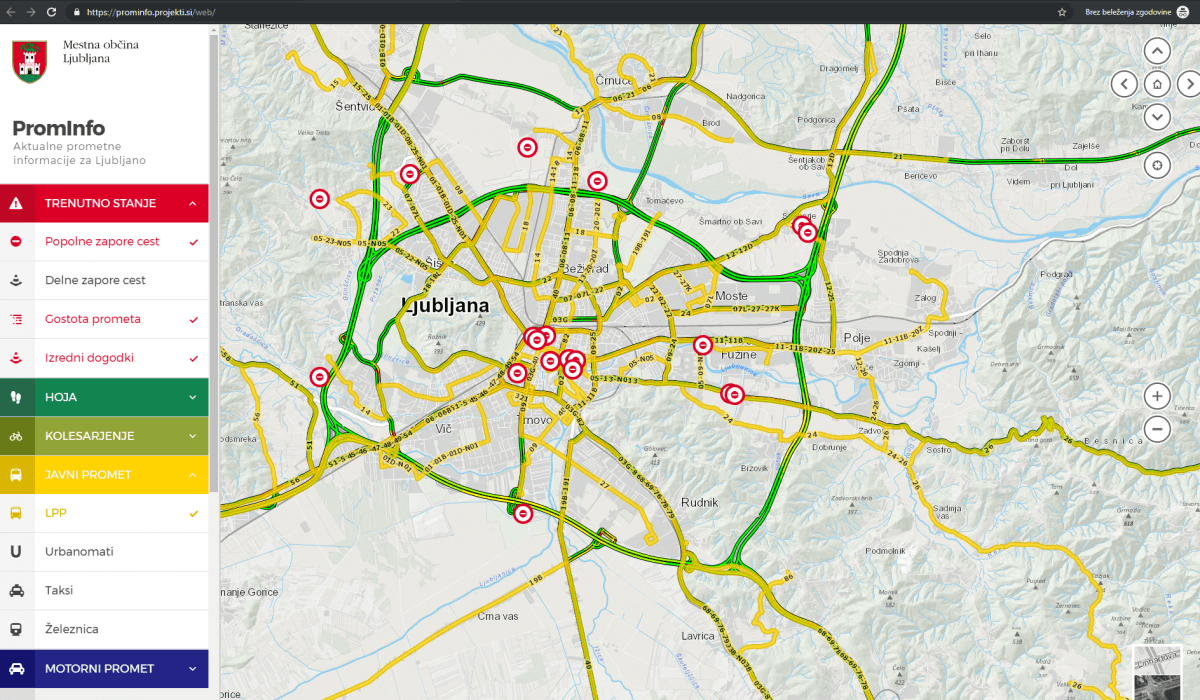
Task: Enable the Taksi layer
Action: [x=104, y=591]
